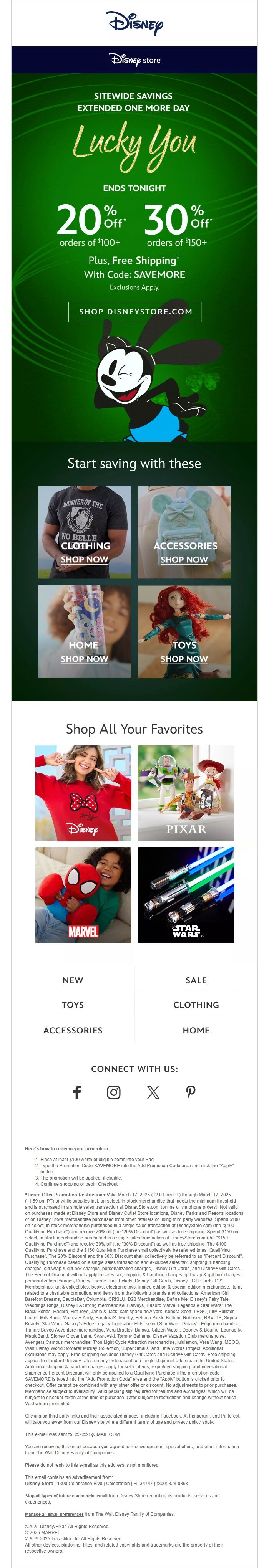Open the Pinterest icon
The image size is (269, 1568).
pyautogui.click(x=191, y=1091)
